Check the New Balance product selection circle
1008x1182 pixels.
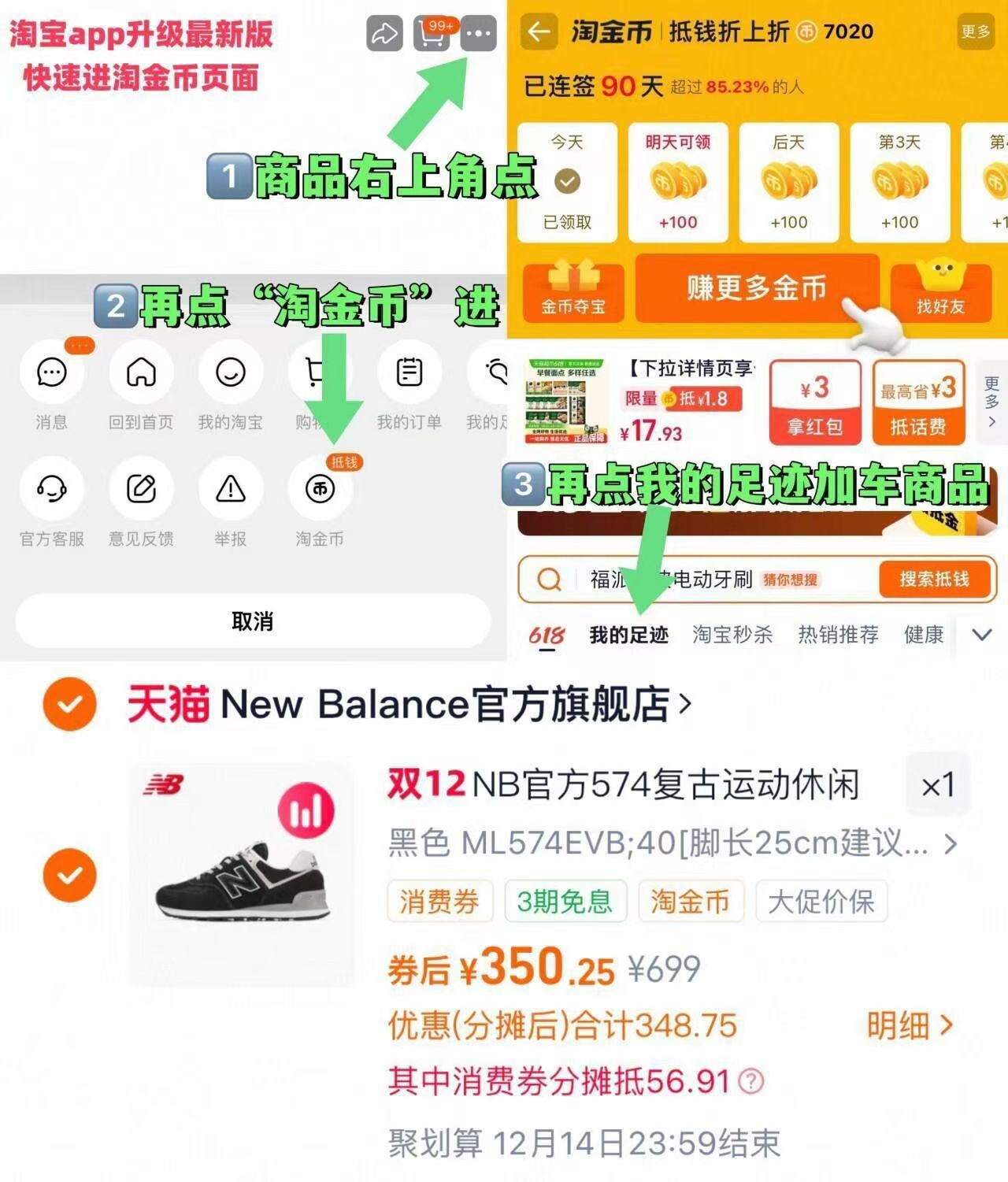pos(69,875)
